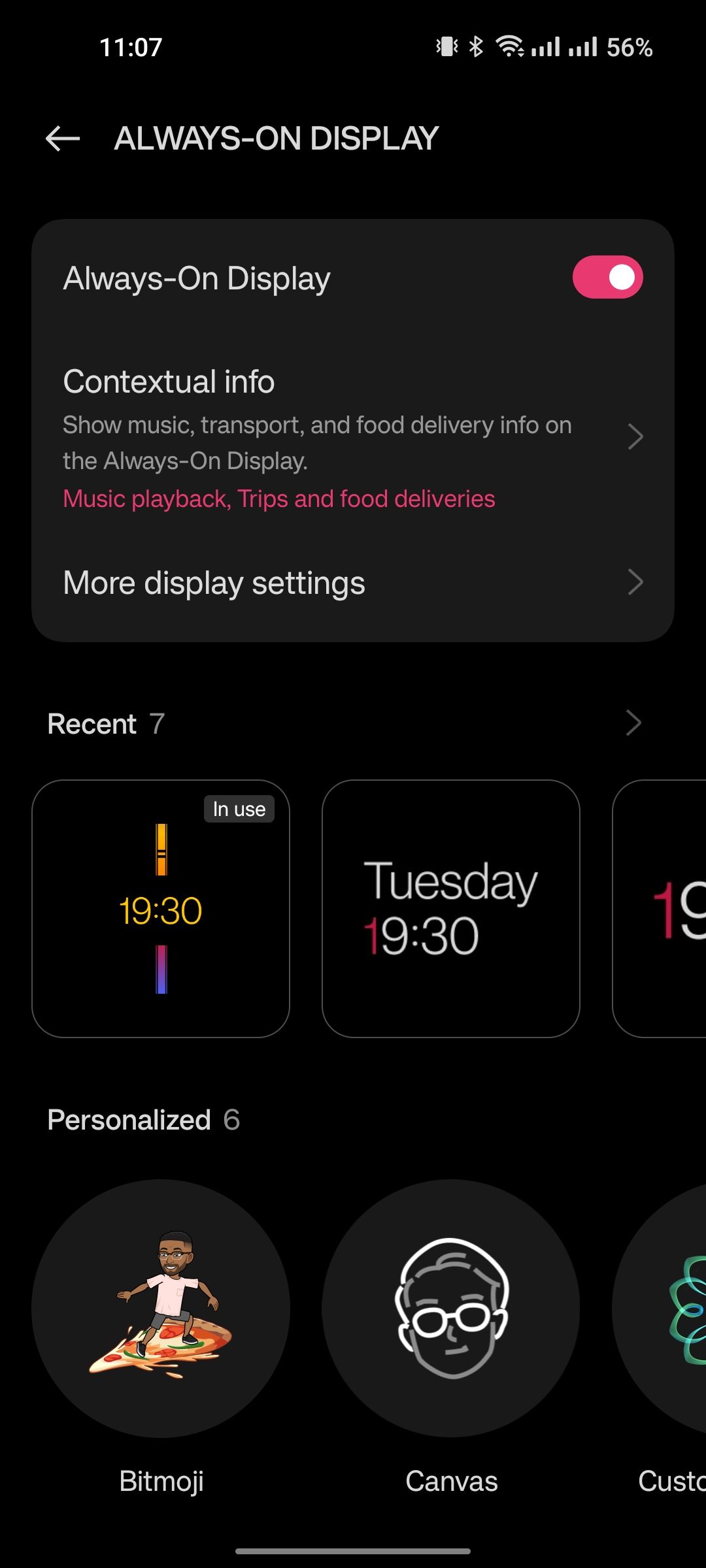Screen dimensions: 706x1568
Task: Open the Canvas personalized style
Action: click(451, 1308)
